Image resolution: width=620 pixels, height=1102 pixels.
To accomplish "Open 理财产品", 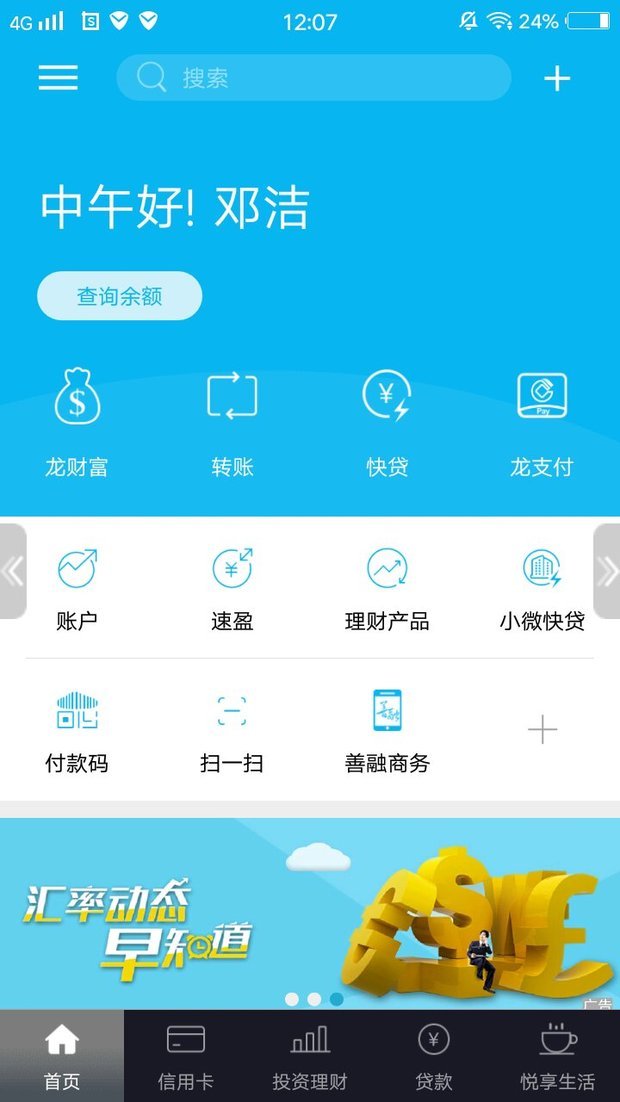I will click(387, 590).
